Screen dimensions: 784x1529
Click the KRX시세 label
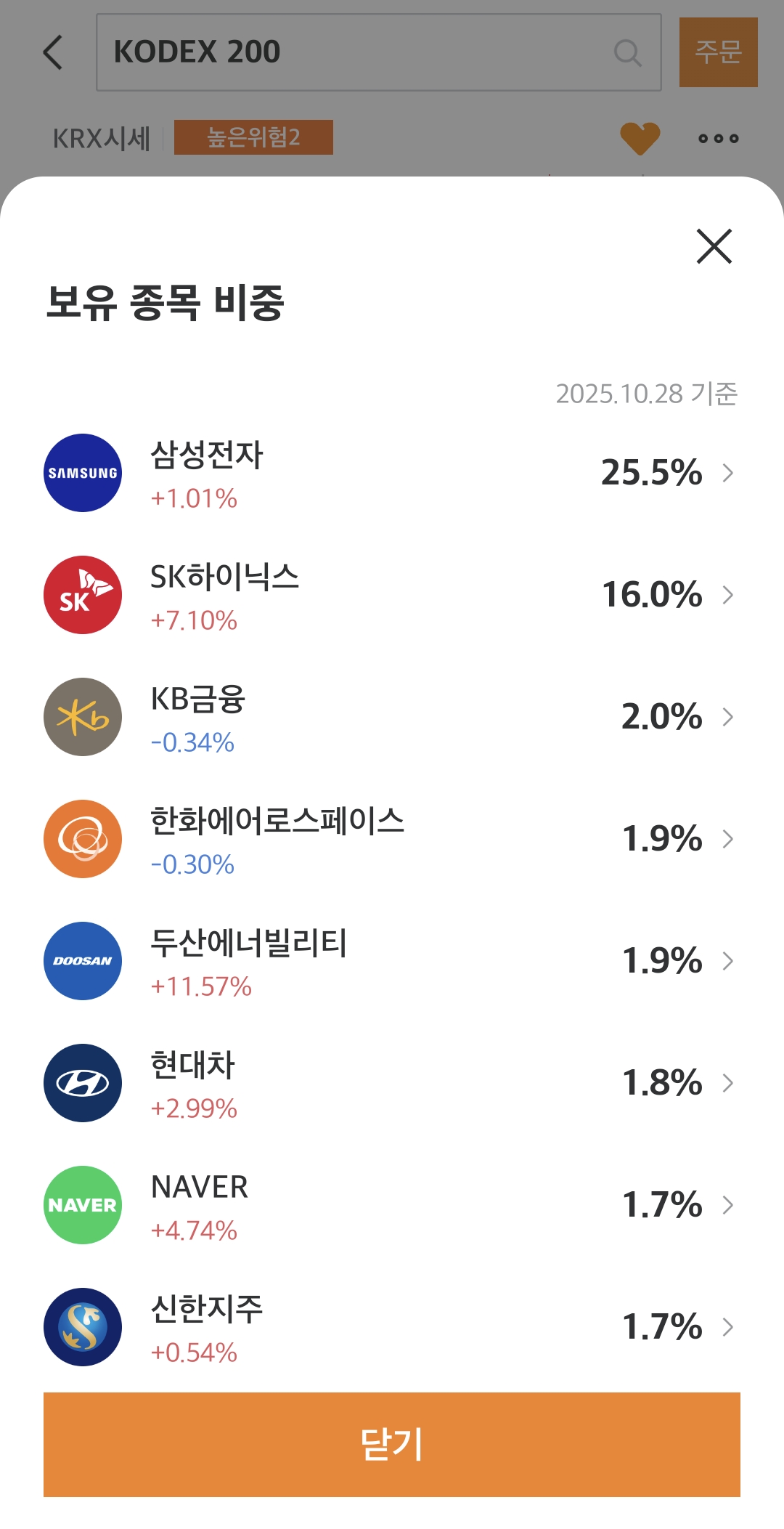103,137
